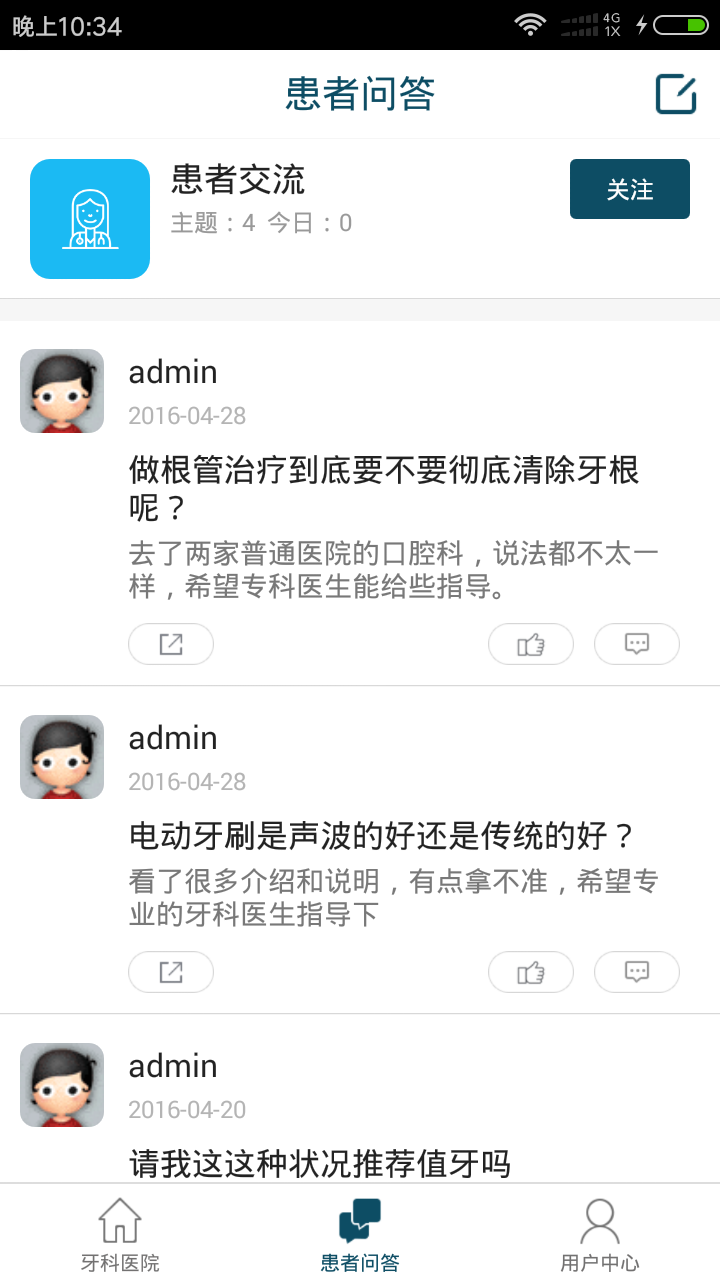This screenshot has width=720, height=1280.
Task: Like the 电动牙刷 post
Action: pos(530,972)
